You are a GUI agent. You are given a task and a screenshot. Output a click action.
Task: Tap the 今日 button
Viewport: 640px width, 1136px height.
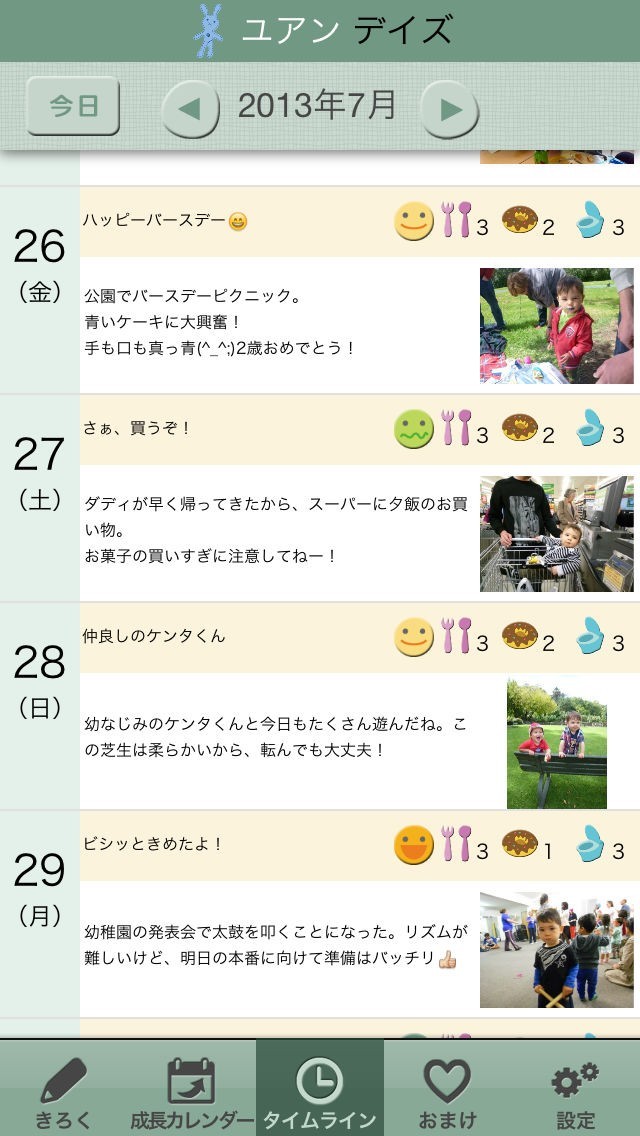click(x=73, y=106)
